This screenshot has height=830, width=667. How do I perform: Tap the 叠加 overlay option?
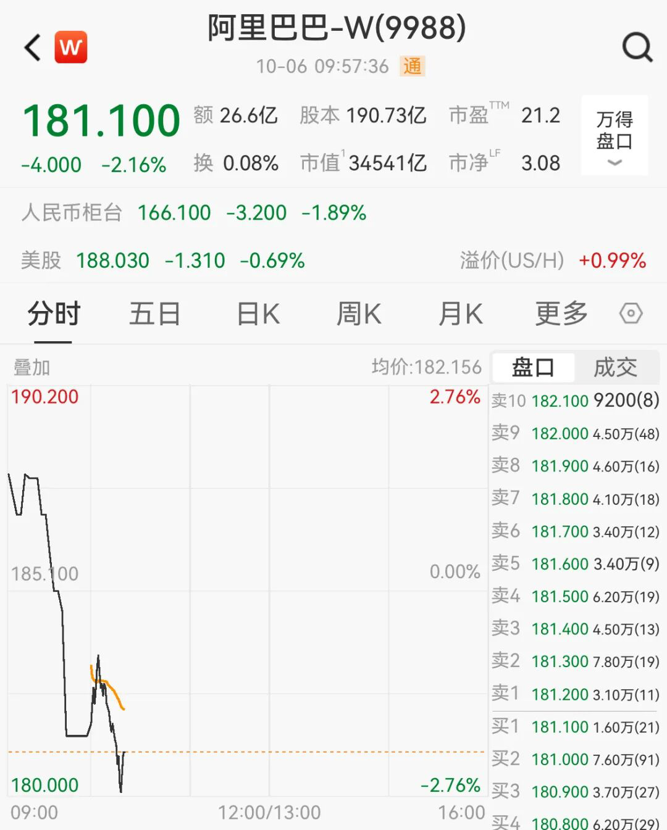(31, 367)
